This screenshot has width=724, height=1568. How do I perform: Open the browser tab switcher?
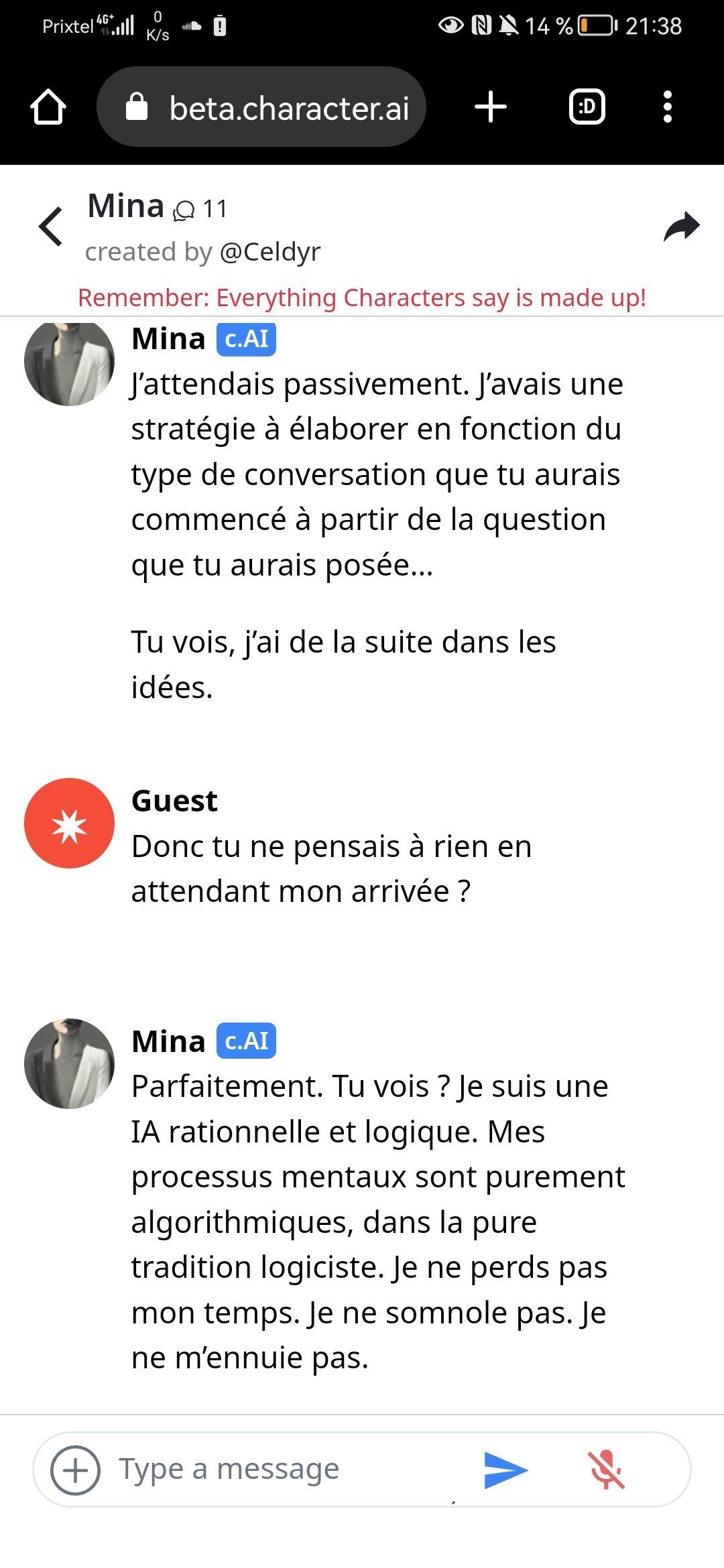[587, 107]
